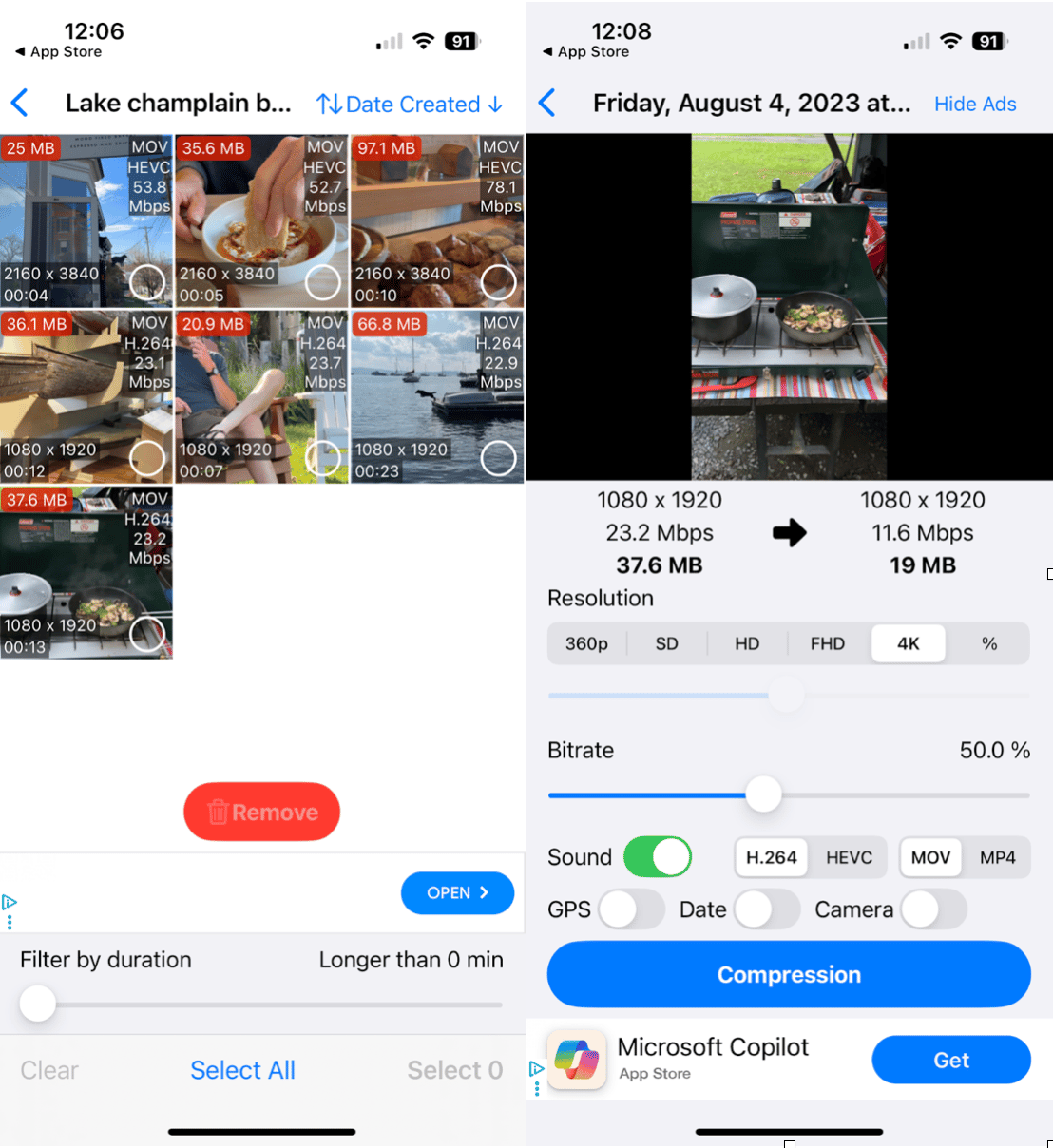
Task: Select MP4 output format
Action: click(997, 857)
